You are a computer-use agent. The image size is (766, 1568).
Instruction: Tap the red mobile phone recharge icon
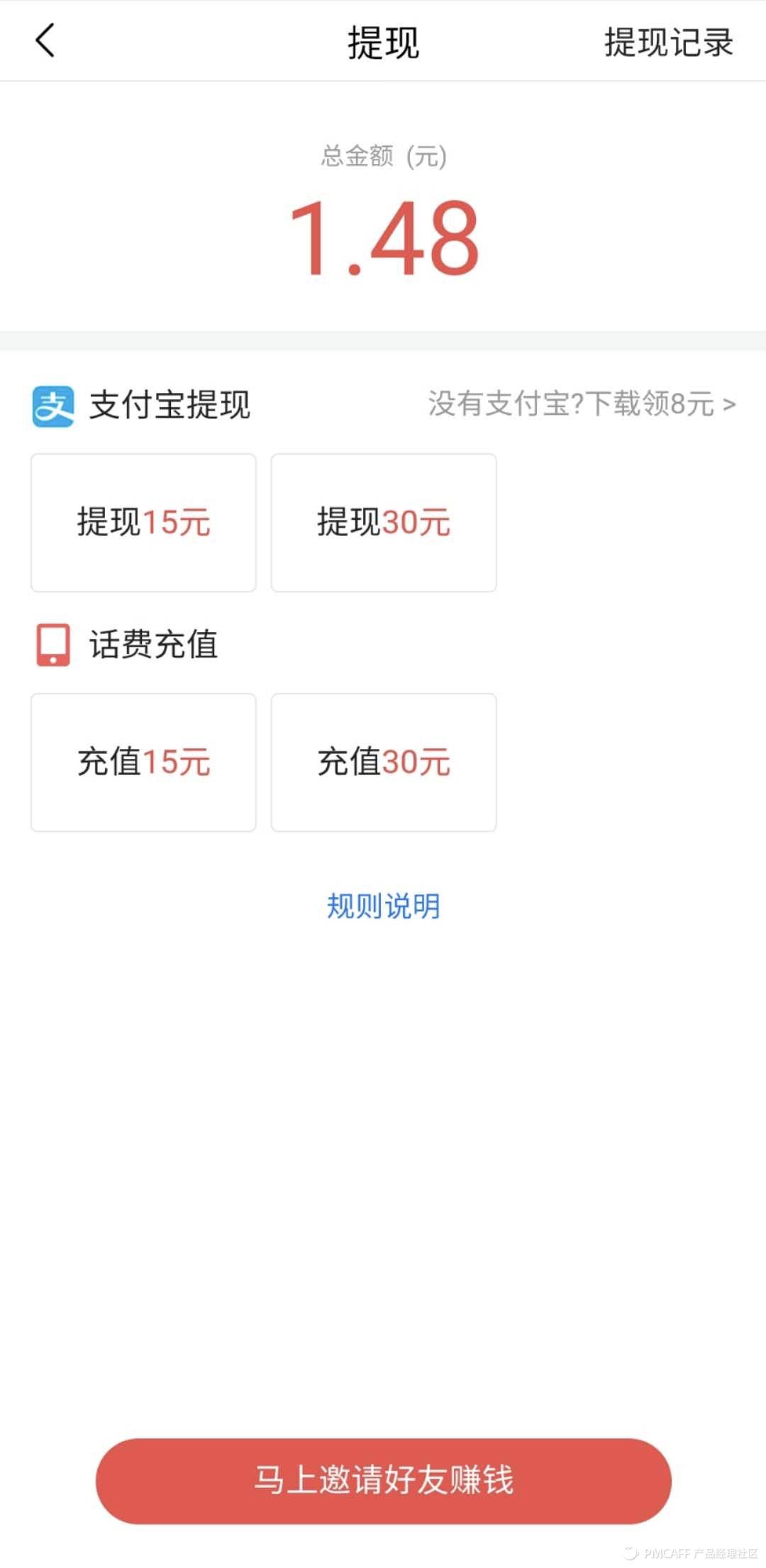point(52,644)
